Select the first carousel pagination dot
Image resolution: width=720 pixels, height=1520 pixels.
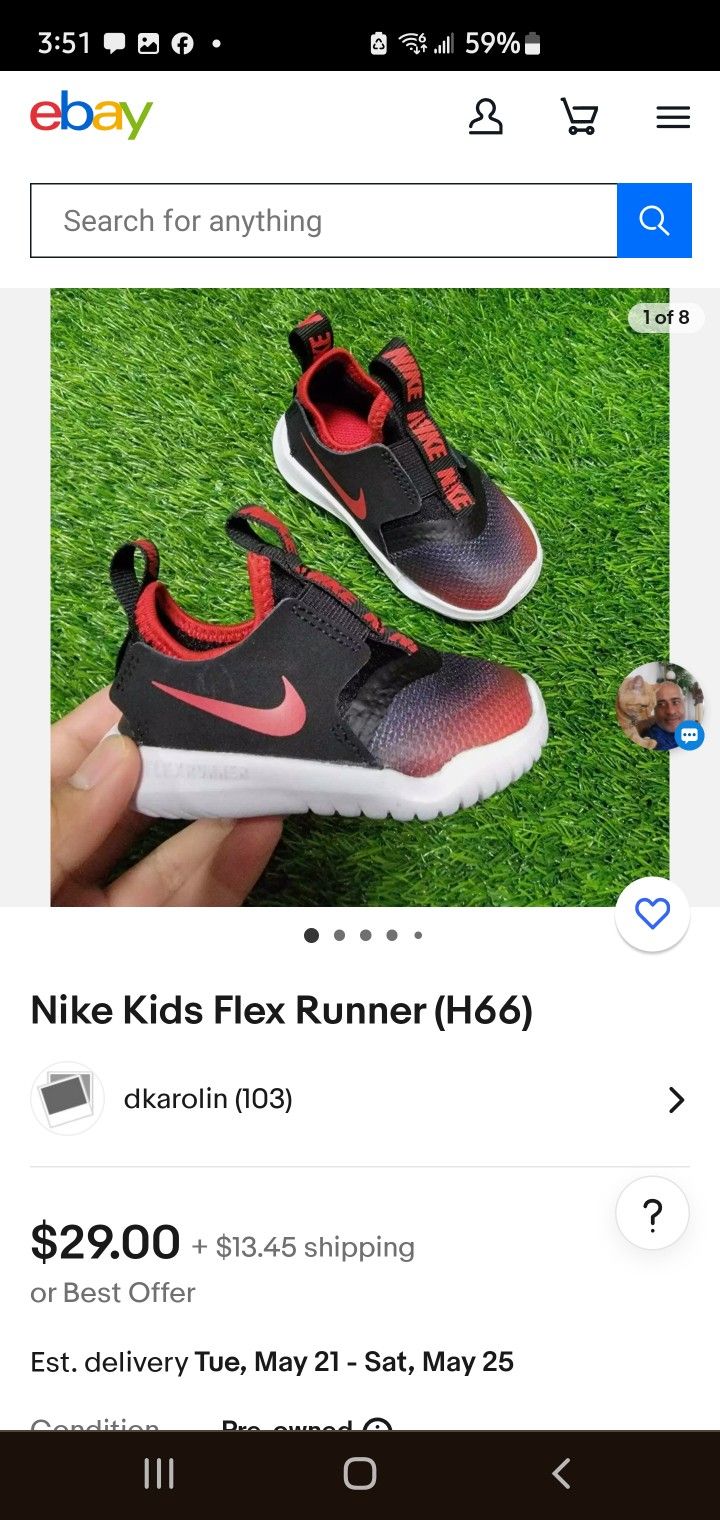pyautogui.click(x=311, y=935)
